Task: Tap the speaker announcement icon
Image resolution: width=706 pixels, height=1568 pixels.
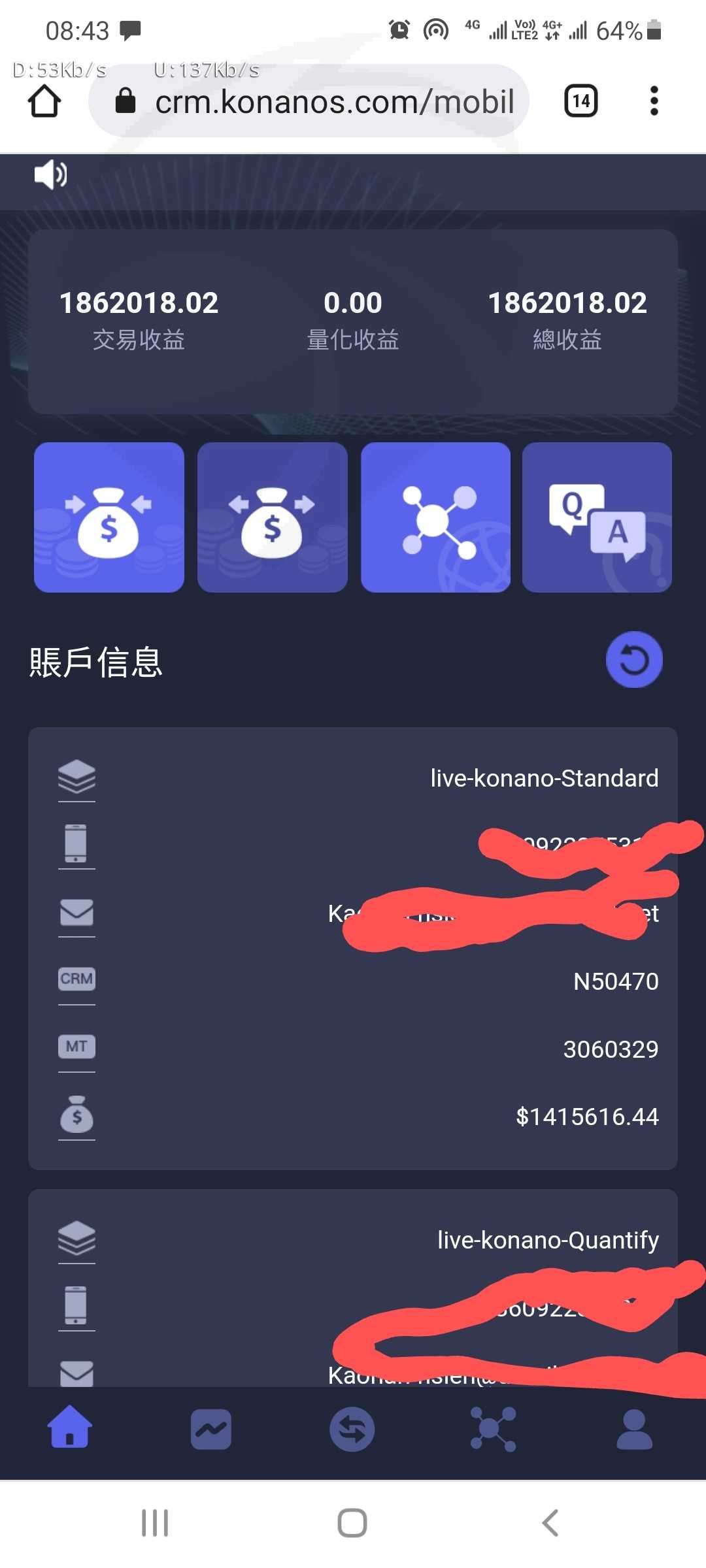Action: coord(50,174)
